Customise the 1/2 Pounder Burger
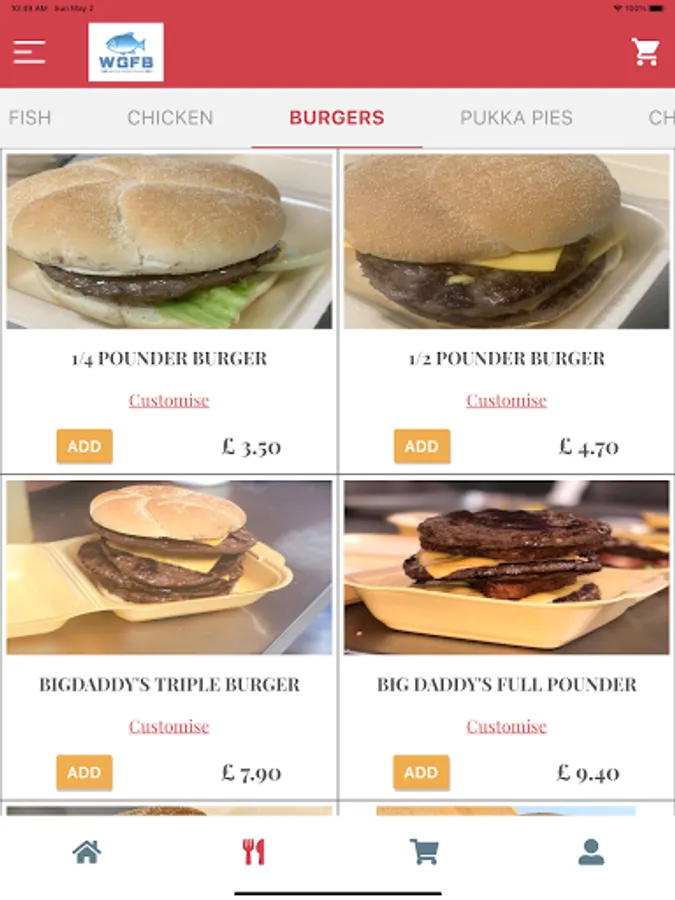This screenshot has width=675, height=900. pos(506,400)
